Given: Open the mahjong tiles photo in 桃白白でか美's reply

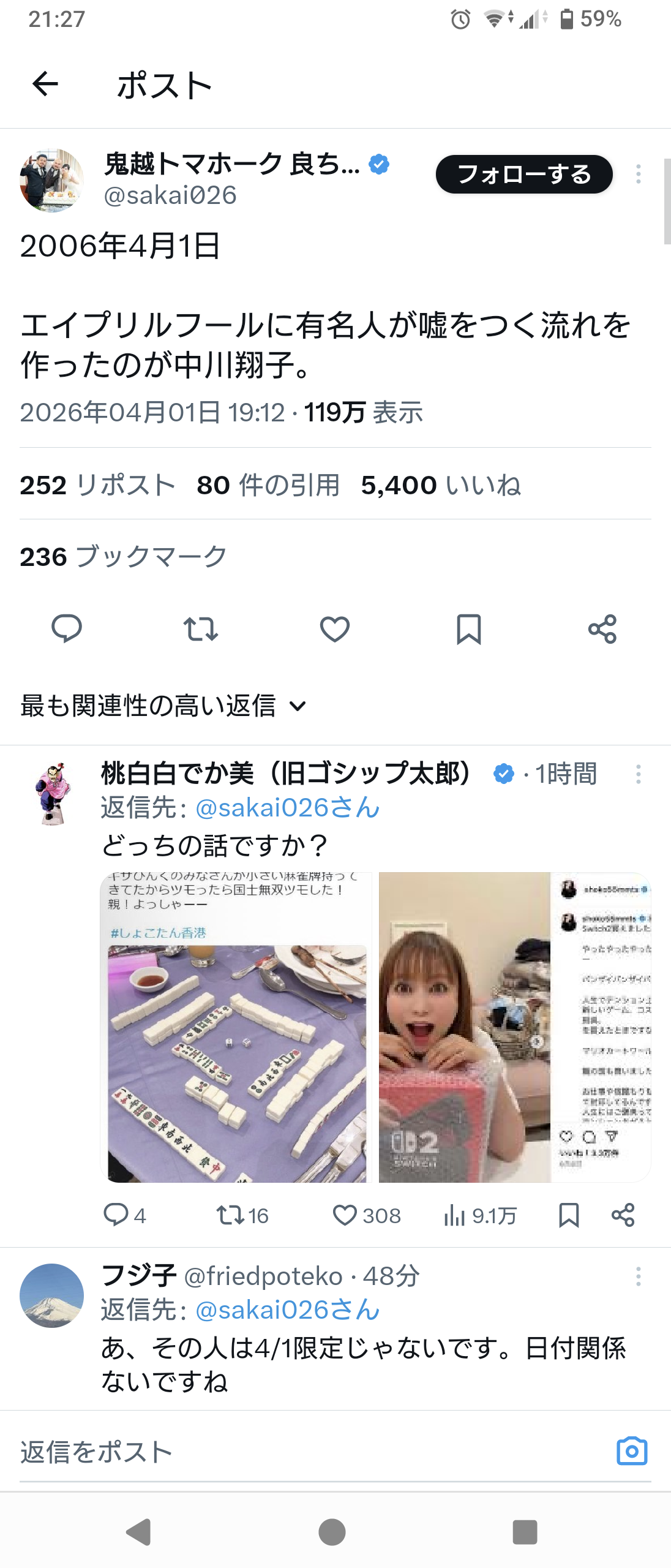Looking at the screenshot, I should [x=237, y=1027].
